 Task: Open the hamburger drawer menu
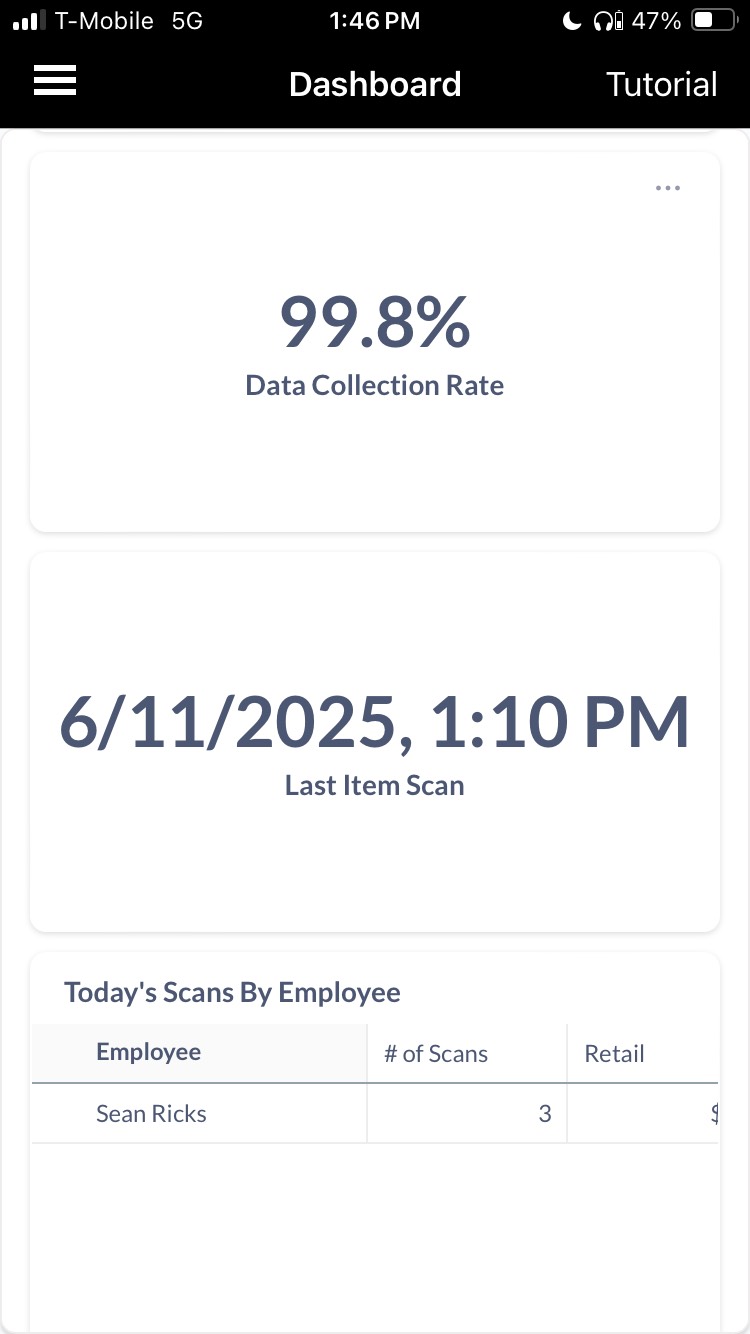pyautogui.click(x=55, y=80)
